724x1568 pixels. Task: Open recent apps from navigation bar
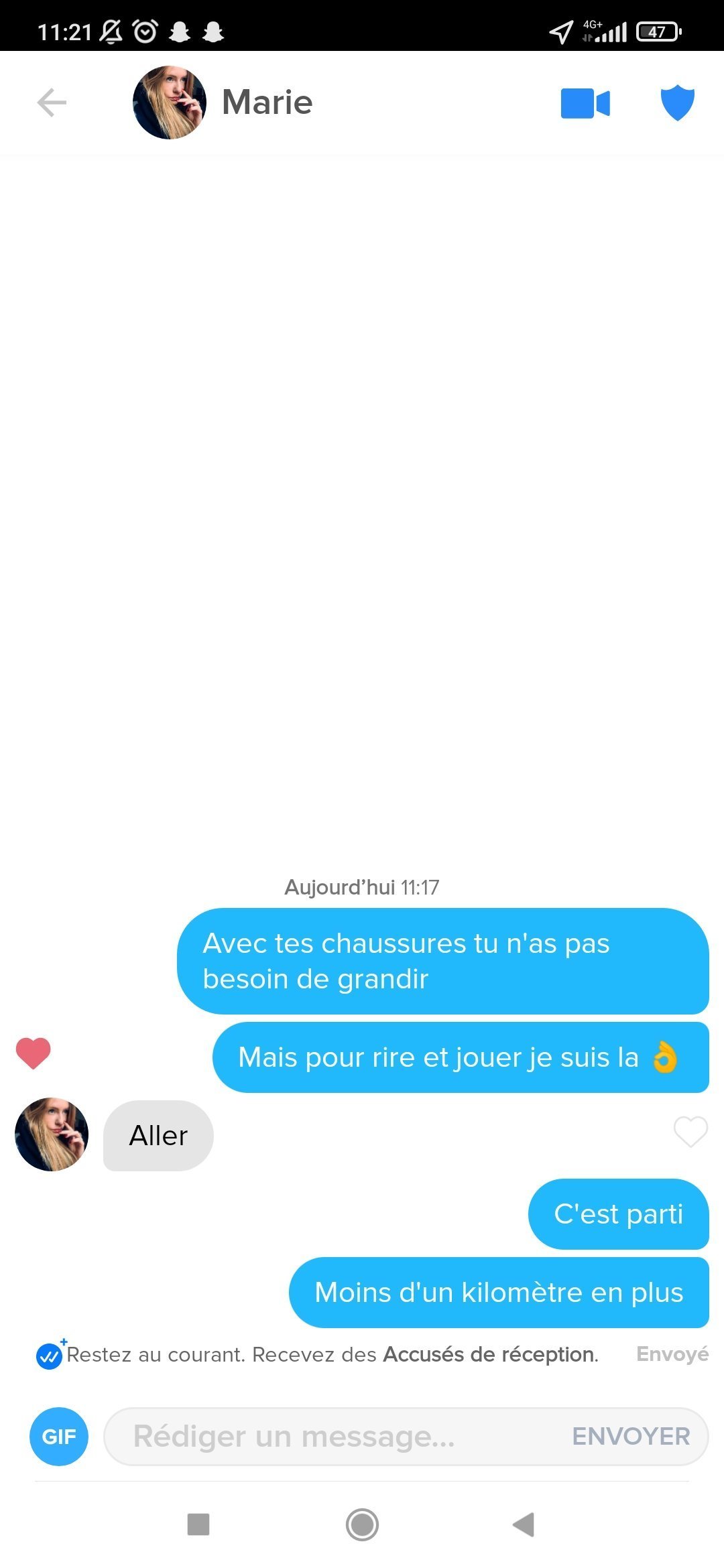click(198, 1524)
